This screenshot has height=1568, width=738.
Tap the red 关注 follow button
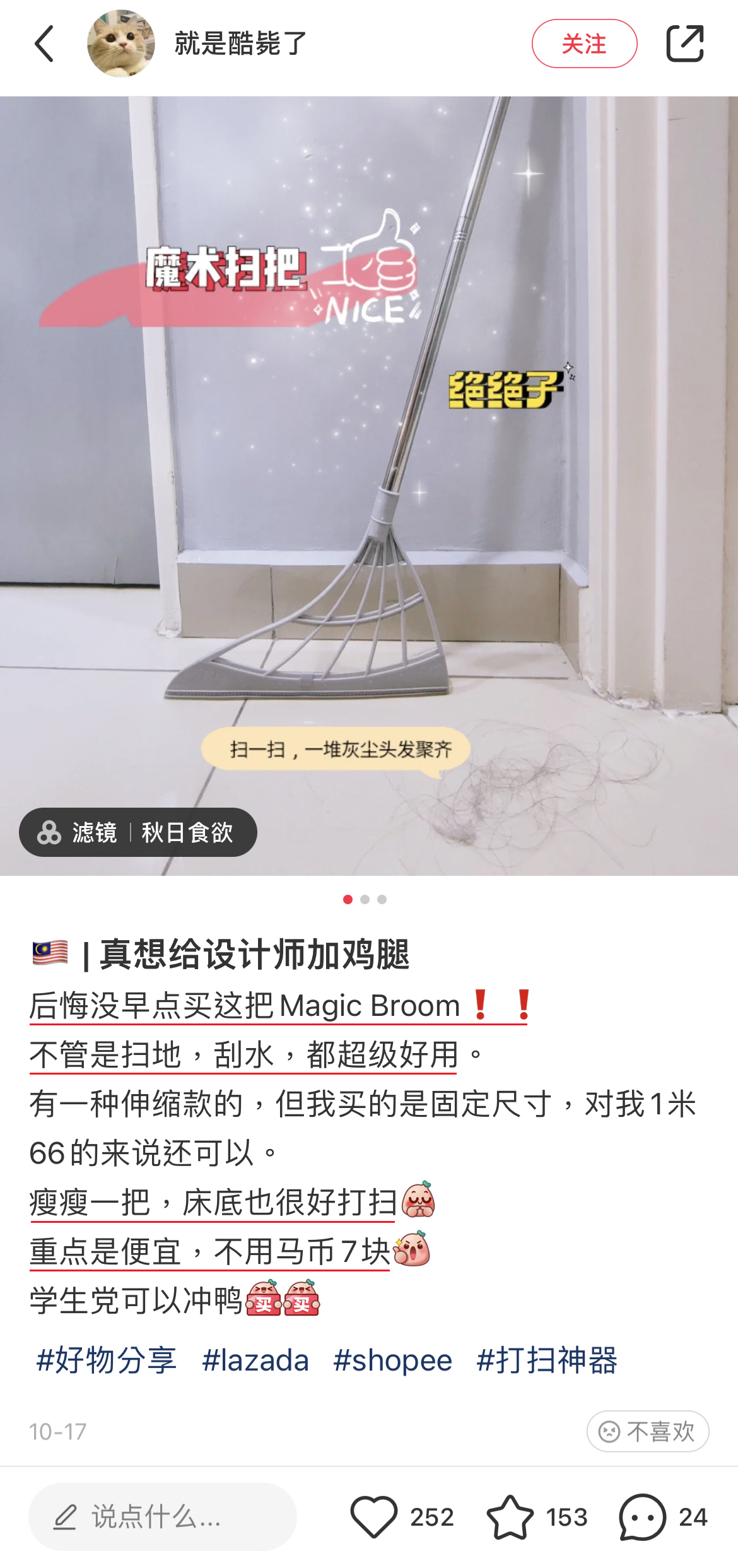[x=584, y=44]
